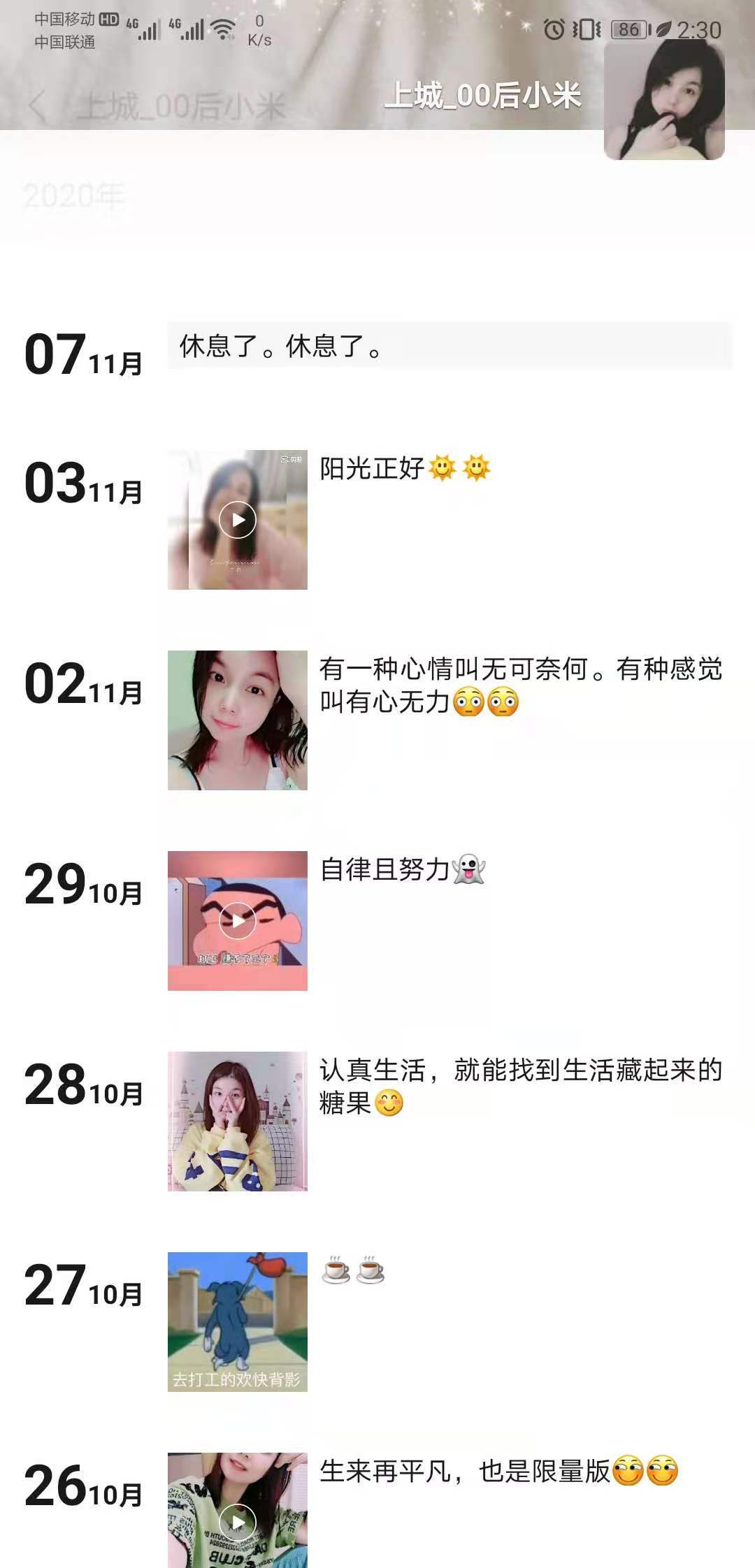This screenshot has height=1568, width=755.
Task: Open the 07 Nov post '休息了。休息了。'
Action: point(449,346)
